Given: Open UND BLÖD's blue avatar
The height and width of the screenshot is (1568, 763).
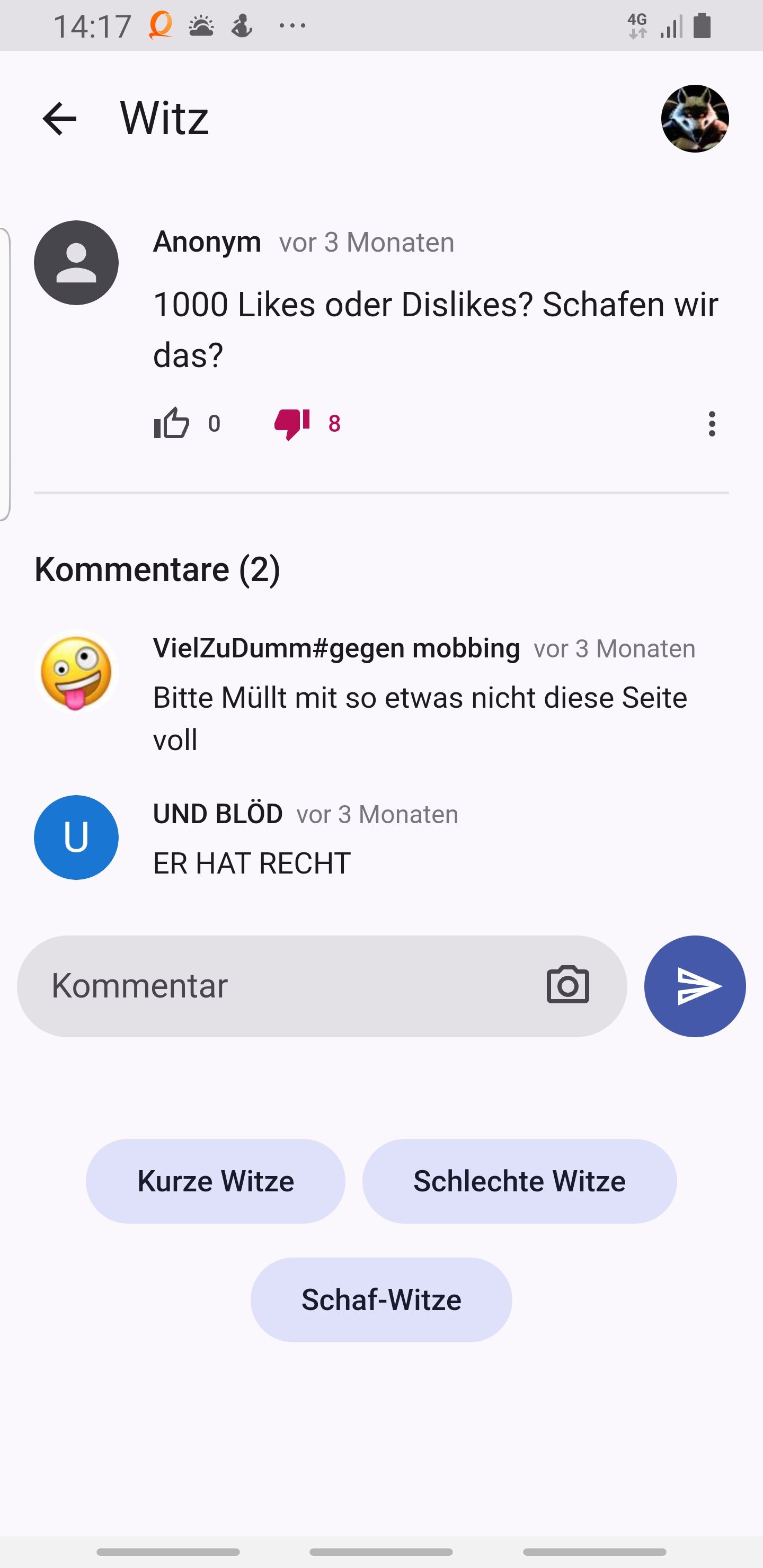Looking at the screenshot, I should (76, 838).
